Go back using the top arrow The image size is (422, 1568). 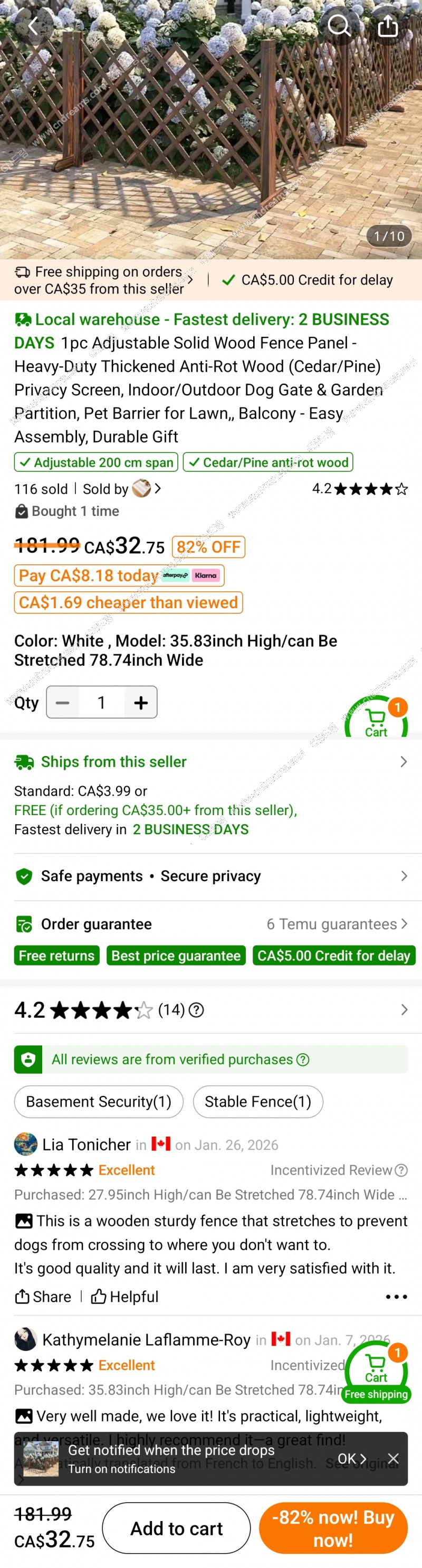click(33, 25)
